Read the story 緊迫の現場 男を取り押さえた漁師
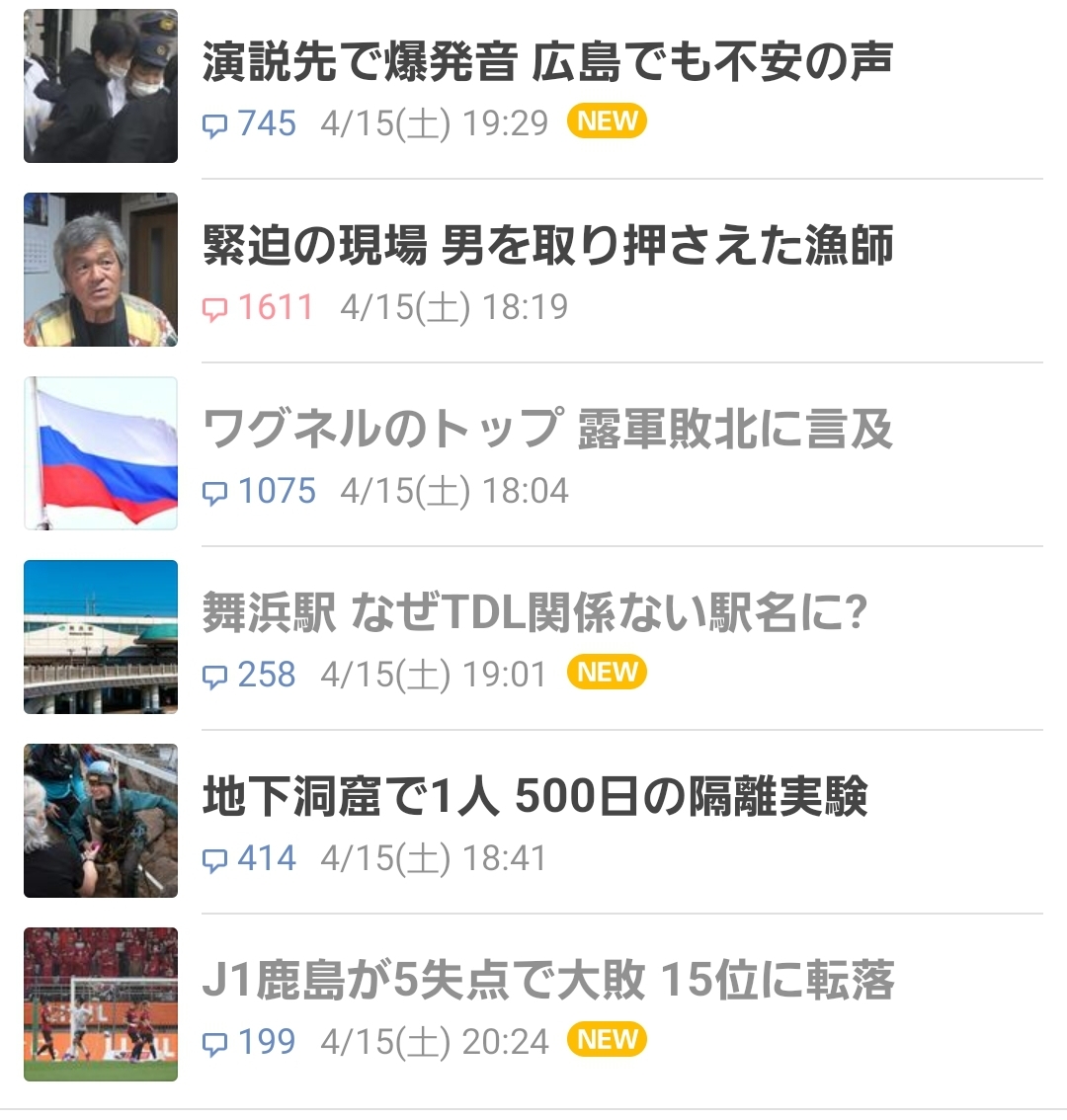Screen dimensions: 1067x1120 click(547, 245)
